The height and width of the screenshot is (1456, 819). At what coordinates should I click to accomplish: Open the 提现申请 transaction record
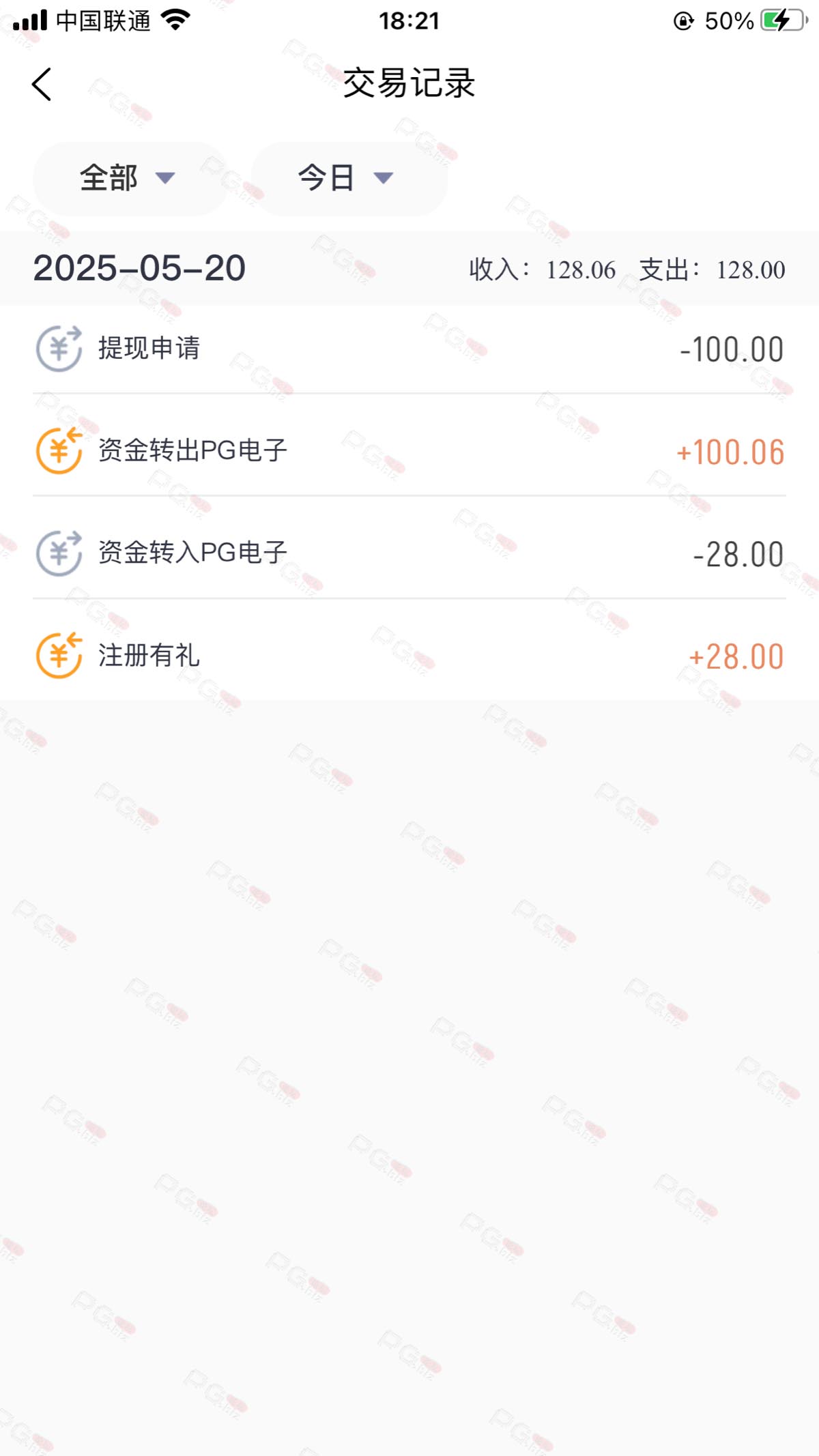409,349
